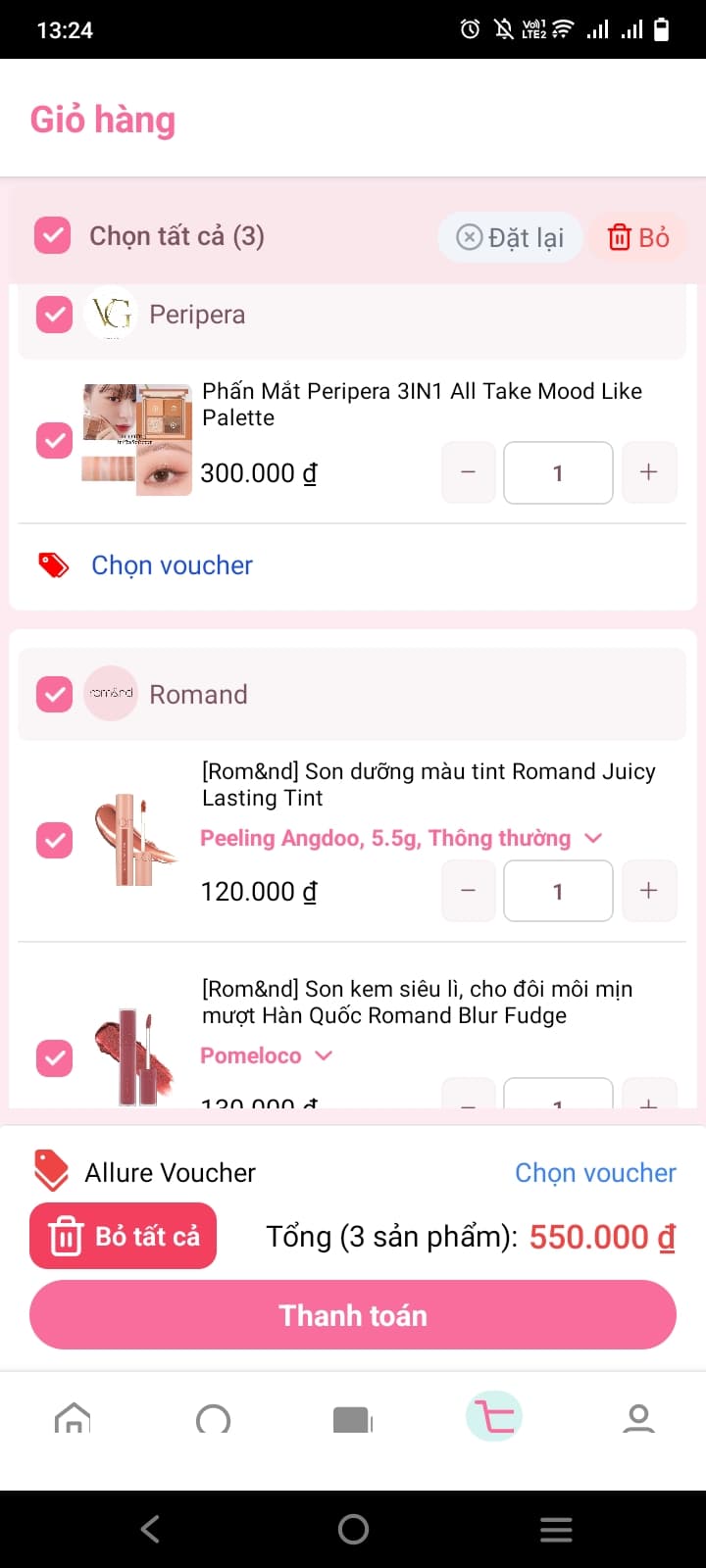Choose a voucher for the Peripera shop
Screen dimensions: 706x1568
pyautogui.click(x=172, y=565)
